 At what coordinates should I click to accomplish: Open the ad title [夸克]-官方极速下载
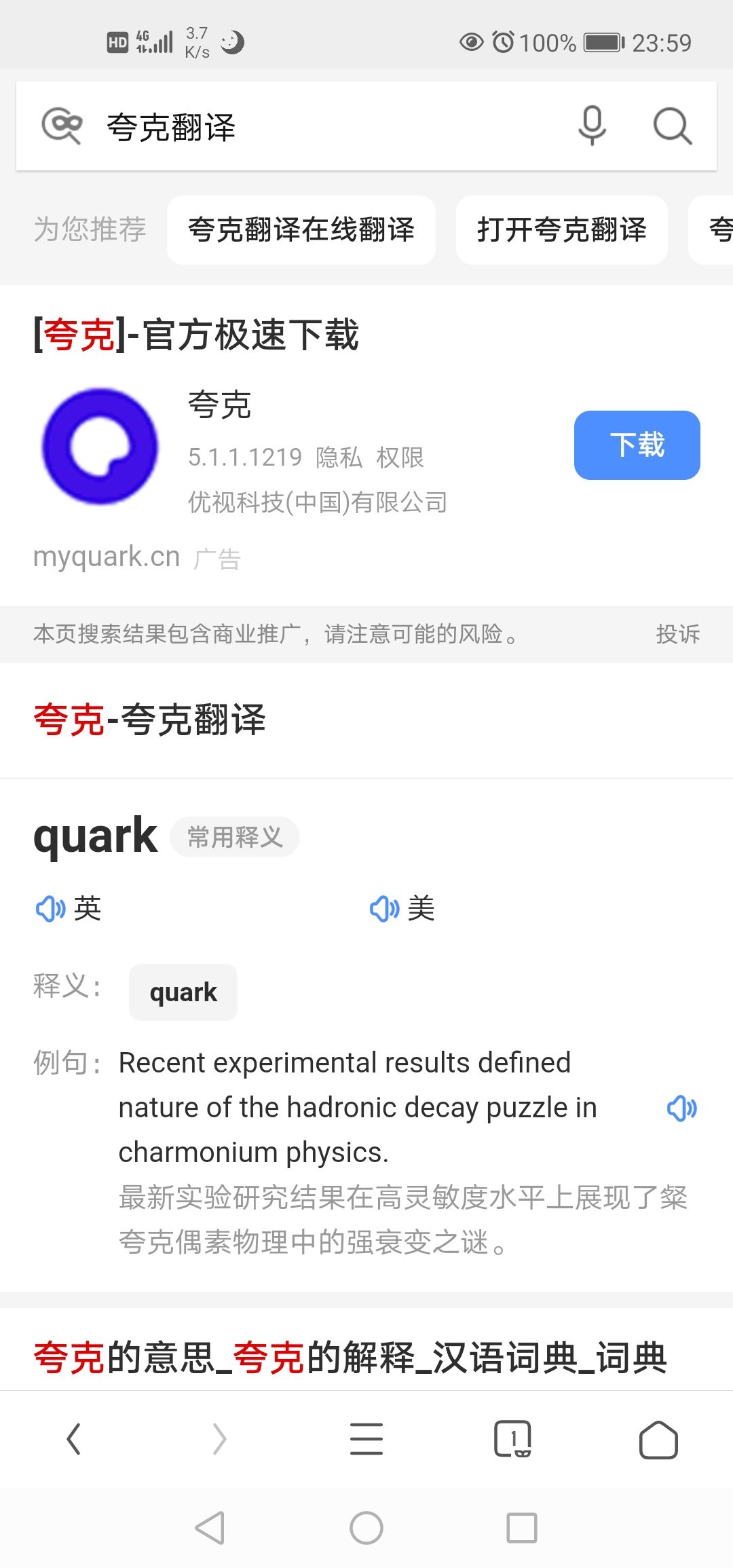196,335
